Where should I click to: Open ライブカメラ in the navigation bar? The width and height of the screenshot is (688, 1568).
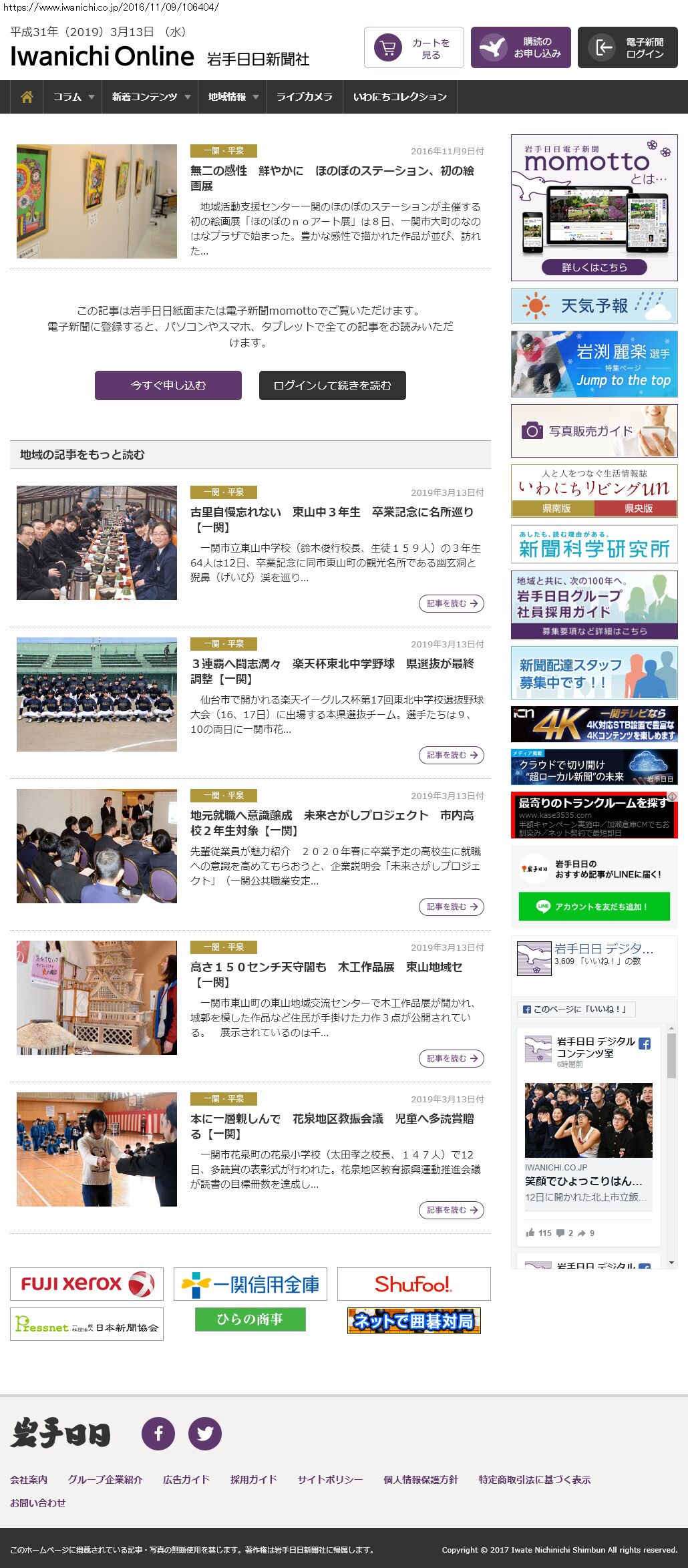[x=304, y=97]
